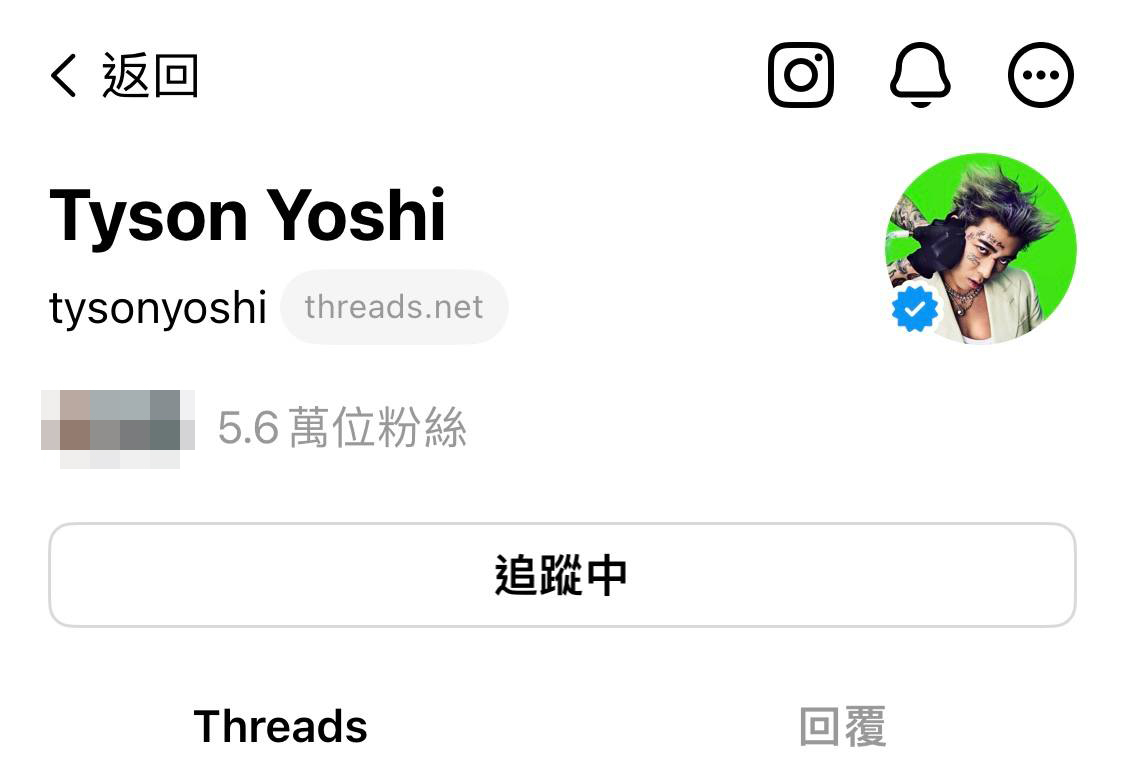Open the more options menu
Viewport: 1125px width, 781px height.
[1040, 75]
